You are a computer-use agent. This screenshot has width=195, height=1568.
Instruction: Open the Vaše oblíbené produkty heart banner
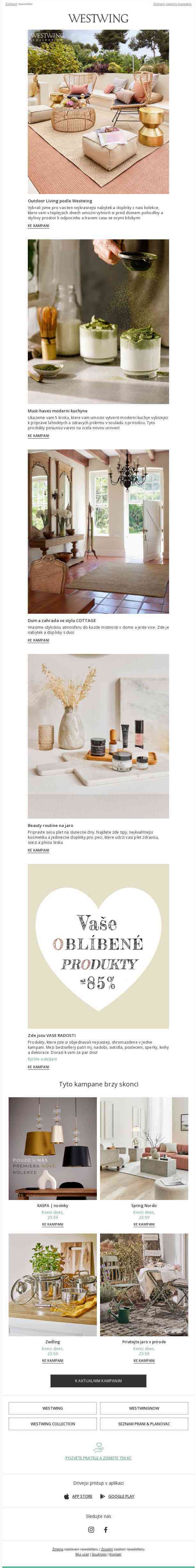(x=98, y=946)
